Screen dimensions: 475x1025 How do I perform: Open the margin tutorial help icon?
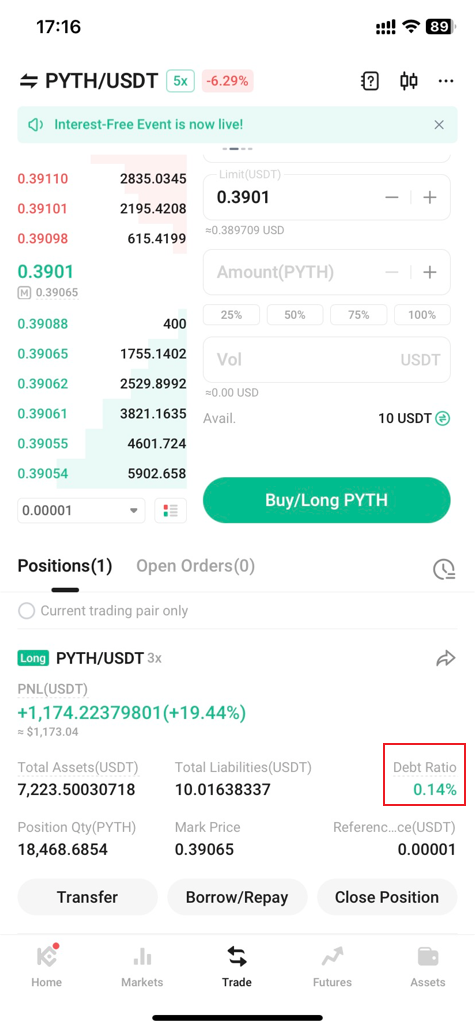coord(370,81)
